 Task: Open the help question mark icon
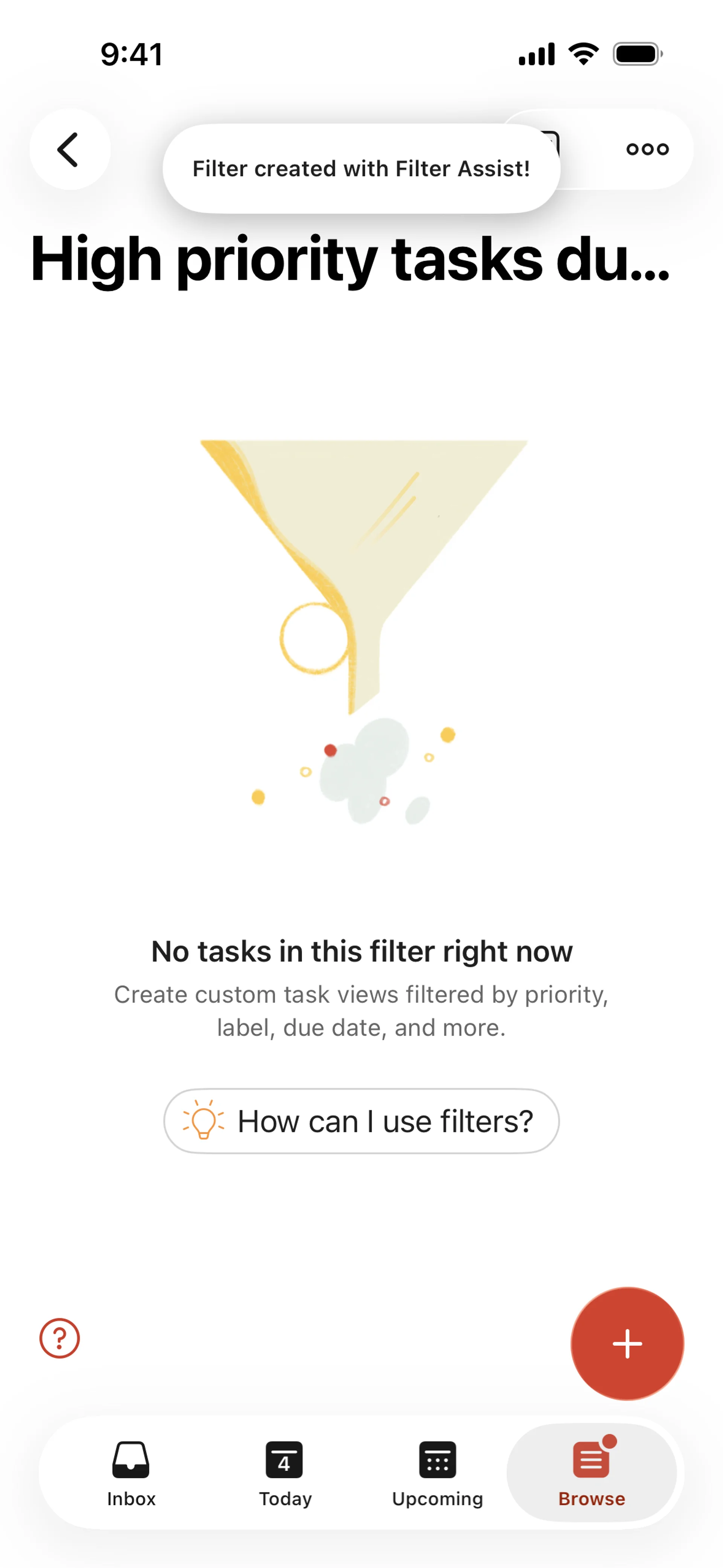(x=59, y=1339)
